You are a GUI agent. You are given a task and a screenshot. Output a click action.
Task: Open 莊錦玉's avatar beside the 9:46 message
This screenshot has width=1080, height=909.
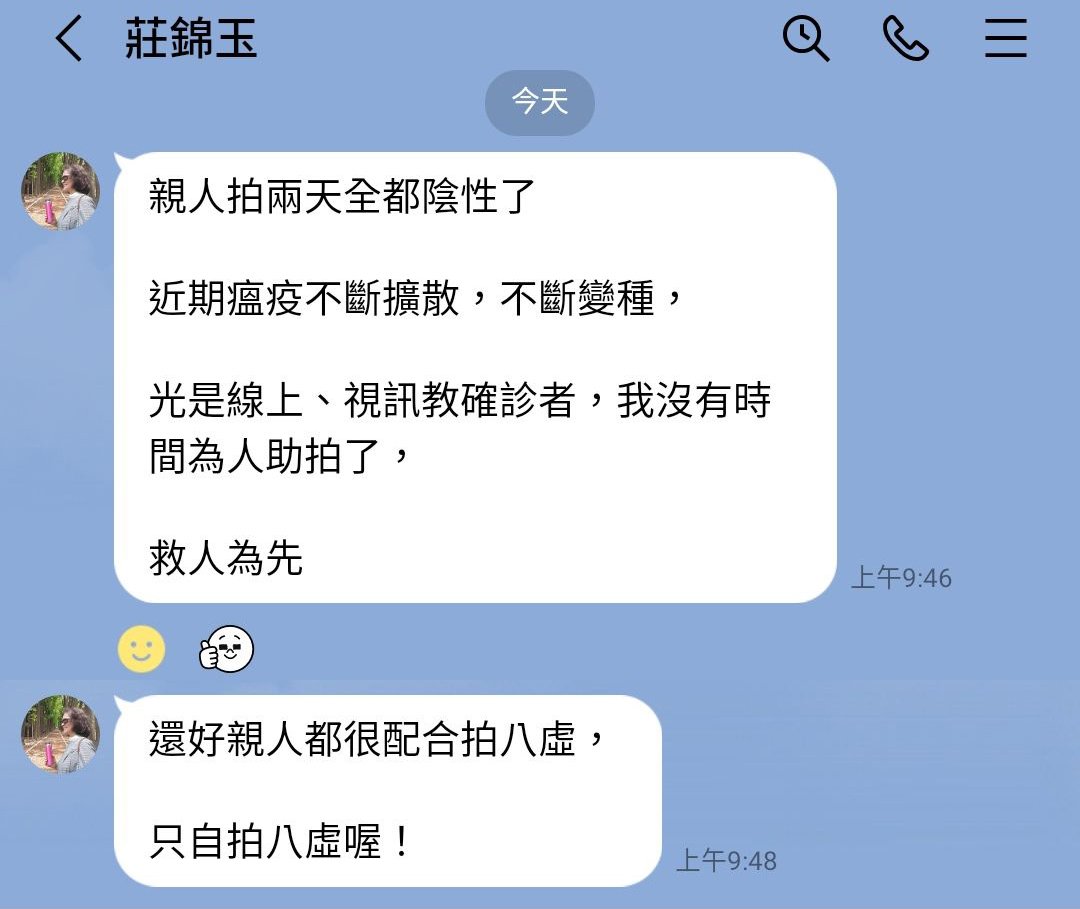click(x=61, y=192)
